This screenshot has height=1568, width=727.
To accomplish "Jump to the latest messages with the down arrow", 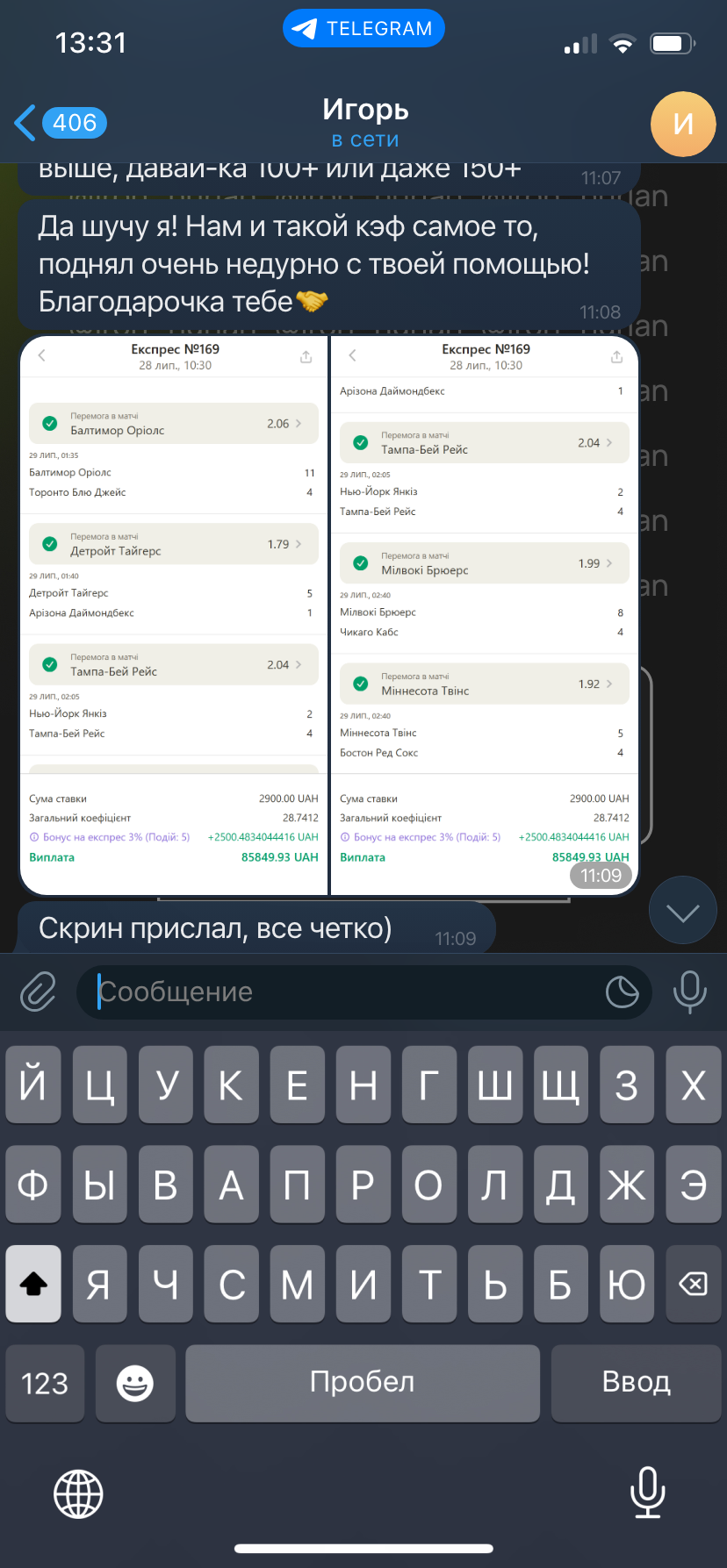I will click(x=682, y=912).
